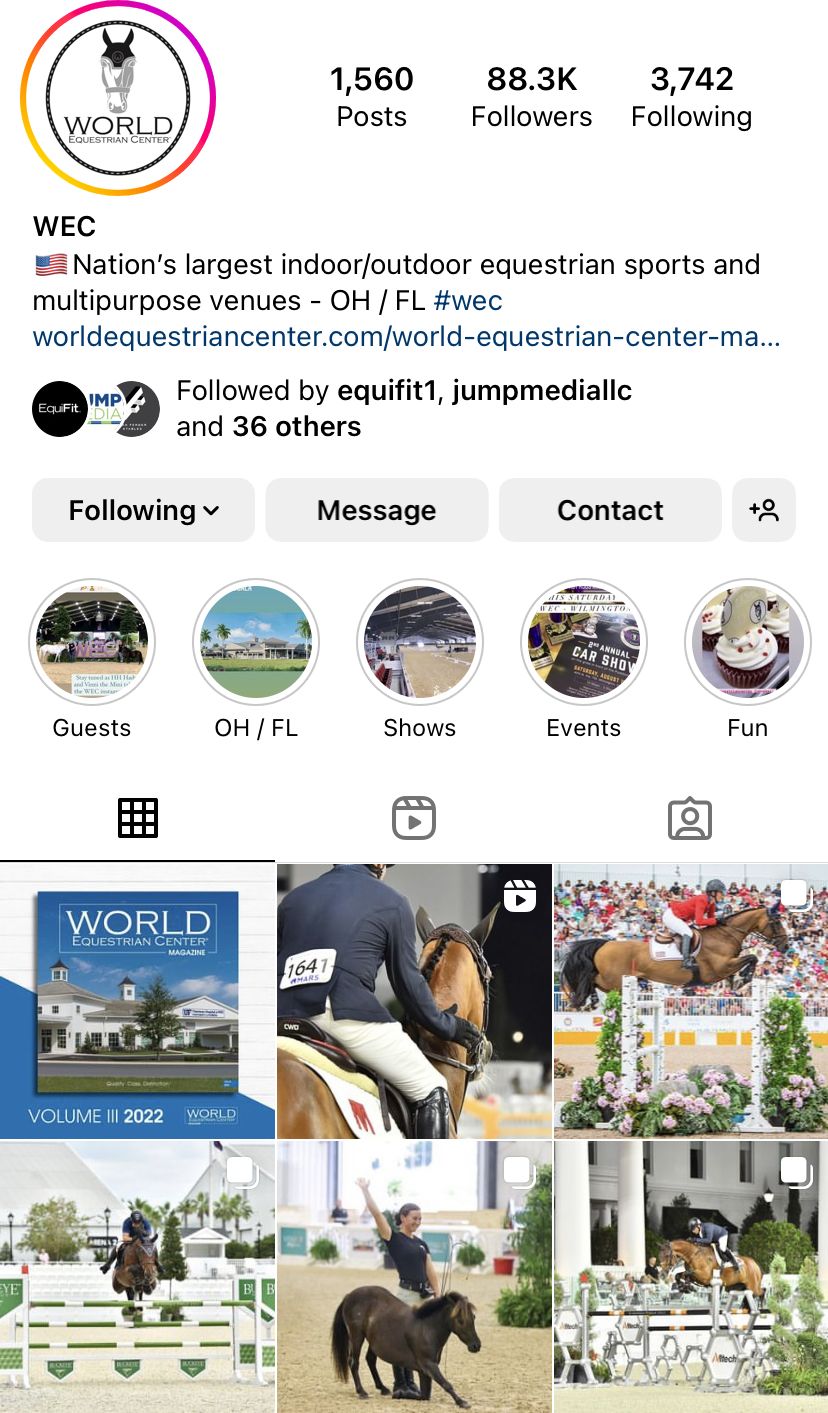The width and height of the screenshot is (828, 1413).
Task: Open the Guests story highlight
Action: pyautogui.click(x=92, y=642)
